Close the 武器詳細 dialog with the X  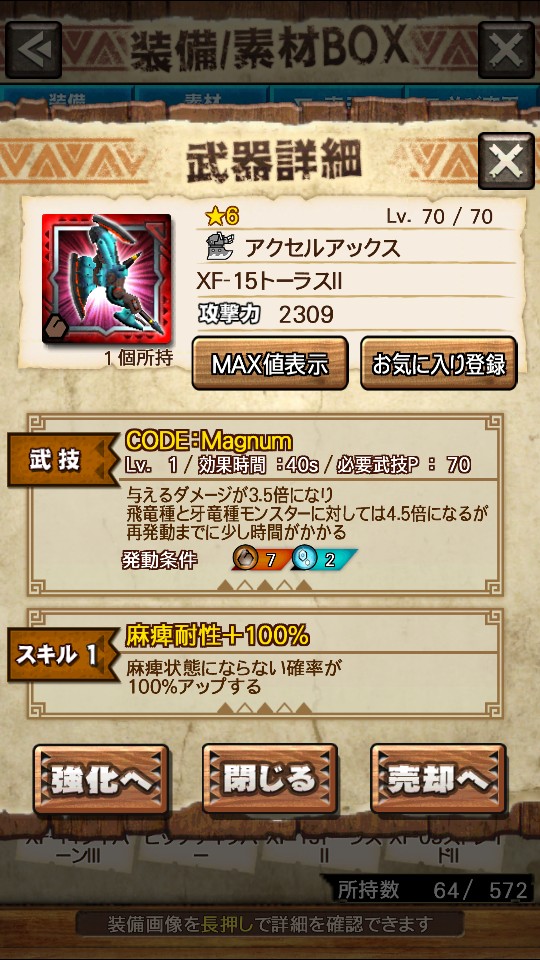click(x=506, y=161)
